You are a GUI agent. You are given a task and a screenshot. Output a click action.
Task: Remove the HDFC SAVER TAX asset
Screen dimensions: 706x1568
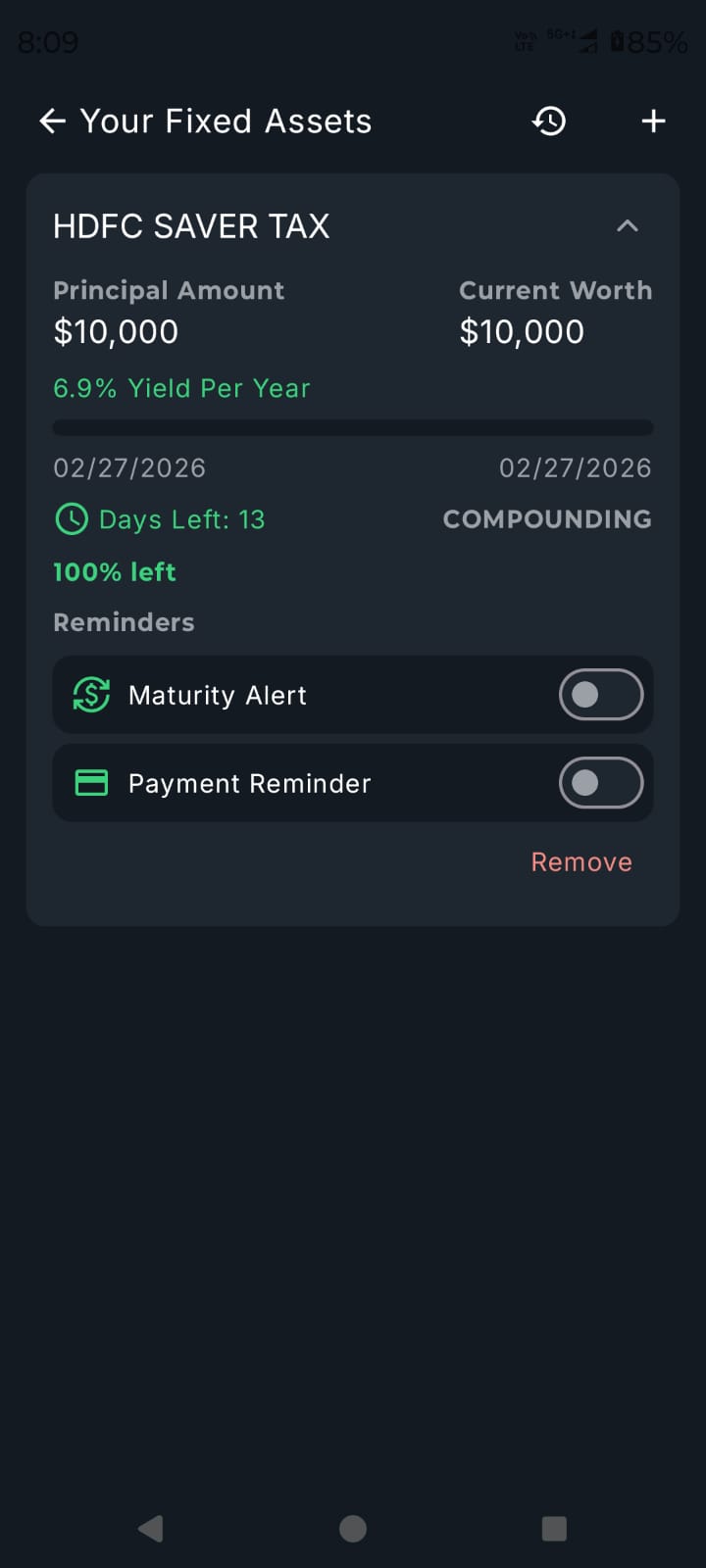point(581,862)
